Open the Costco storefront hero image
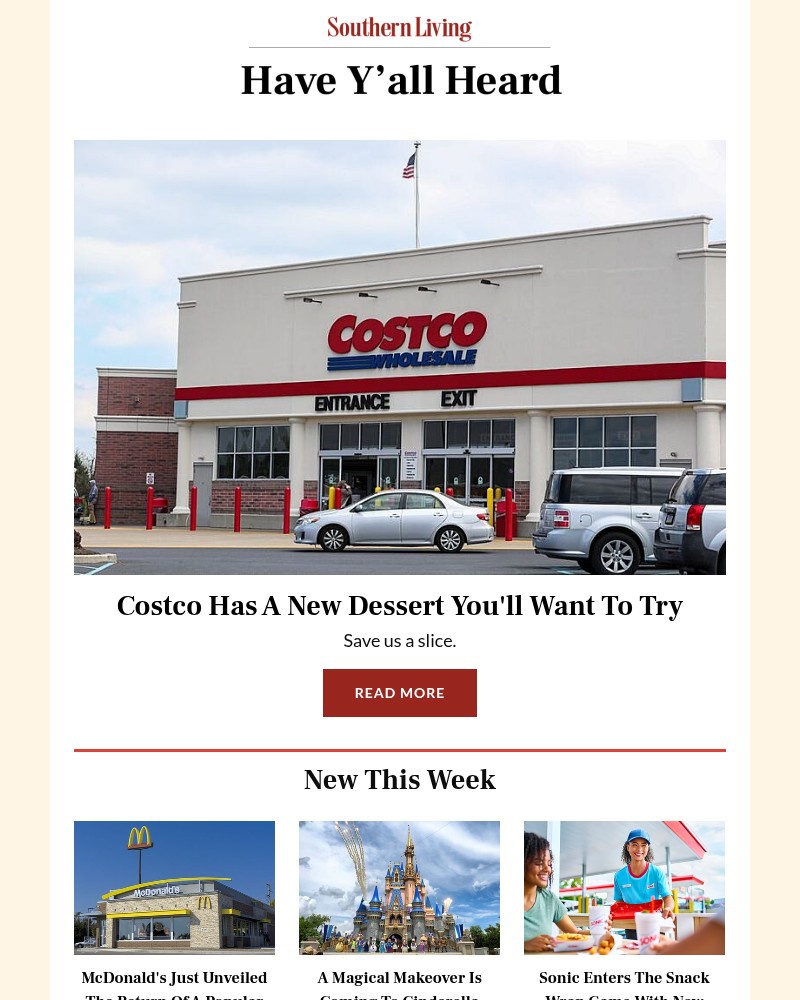Image resolution: width=800 pixels, height=1000 pixels. [400, 357]
